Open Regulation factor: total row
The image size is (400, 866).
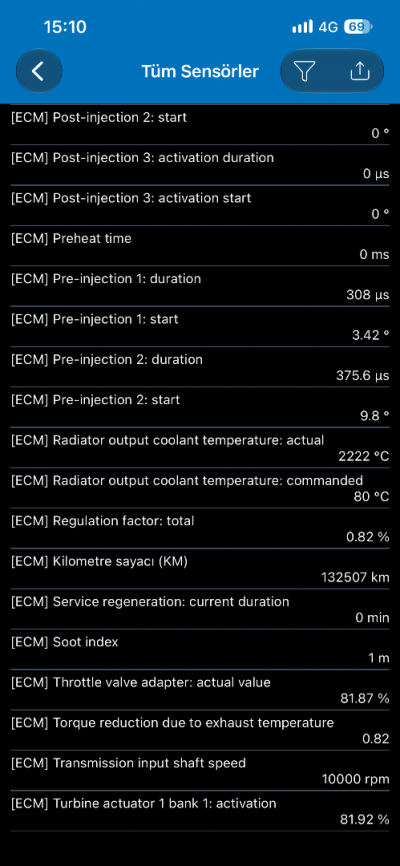tap(200, 529)
